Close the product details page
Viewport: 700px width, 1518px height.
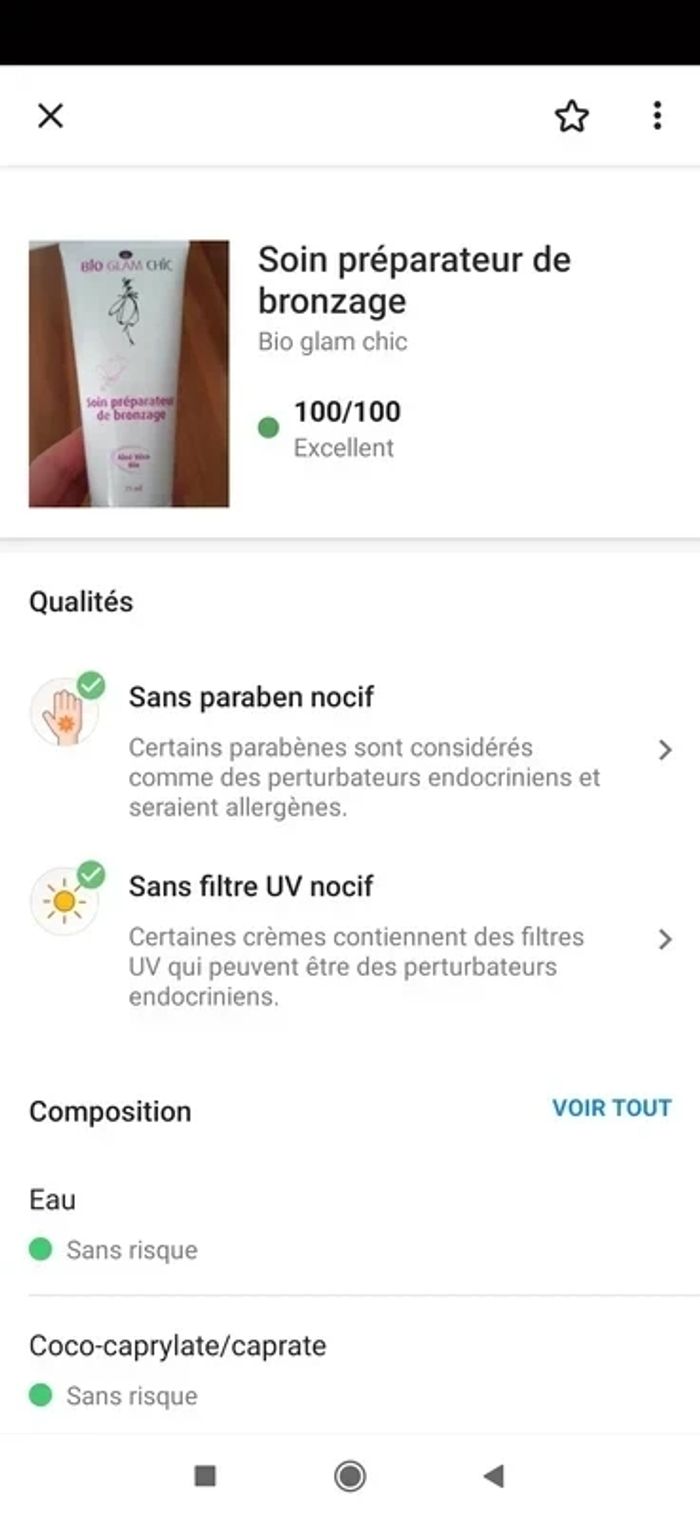coord(50,116)
